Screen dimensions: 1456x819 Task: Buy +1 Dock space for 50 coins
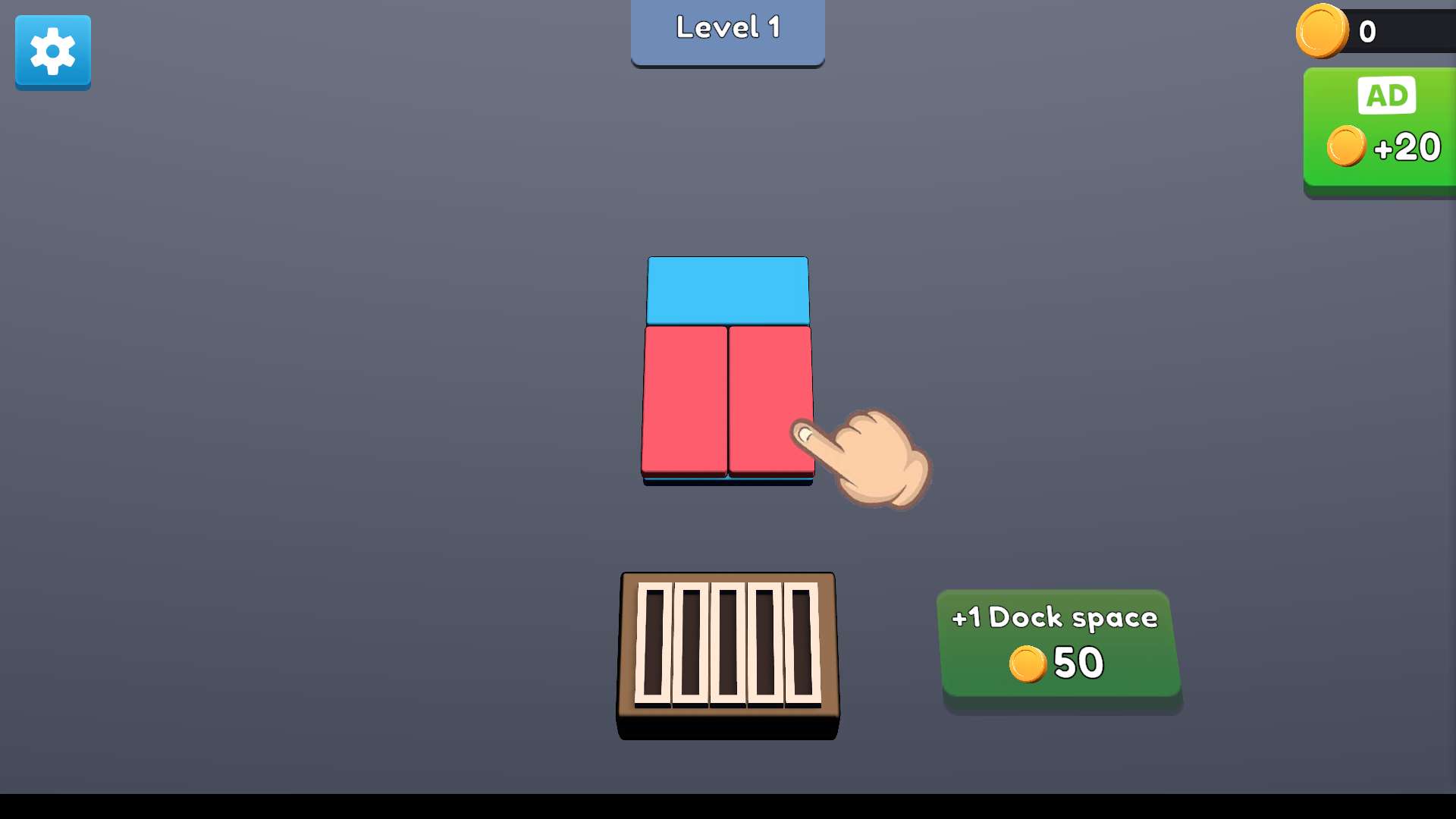[1059, 645]
